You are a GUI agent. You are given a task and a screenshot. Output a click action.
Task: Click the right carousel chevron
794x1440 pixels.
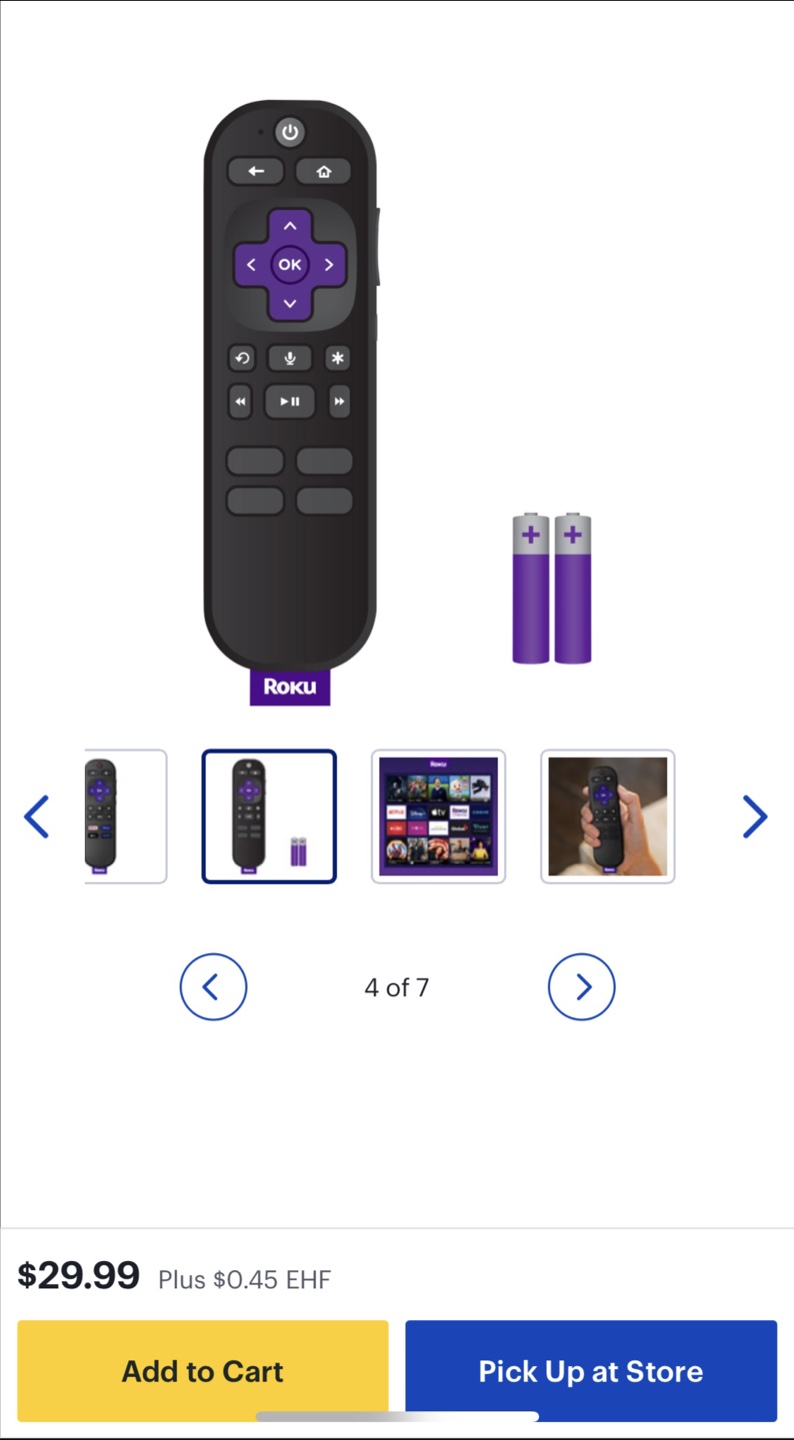755,816
